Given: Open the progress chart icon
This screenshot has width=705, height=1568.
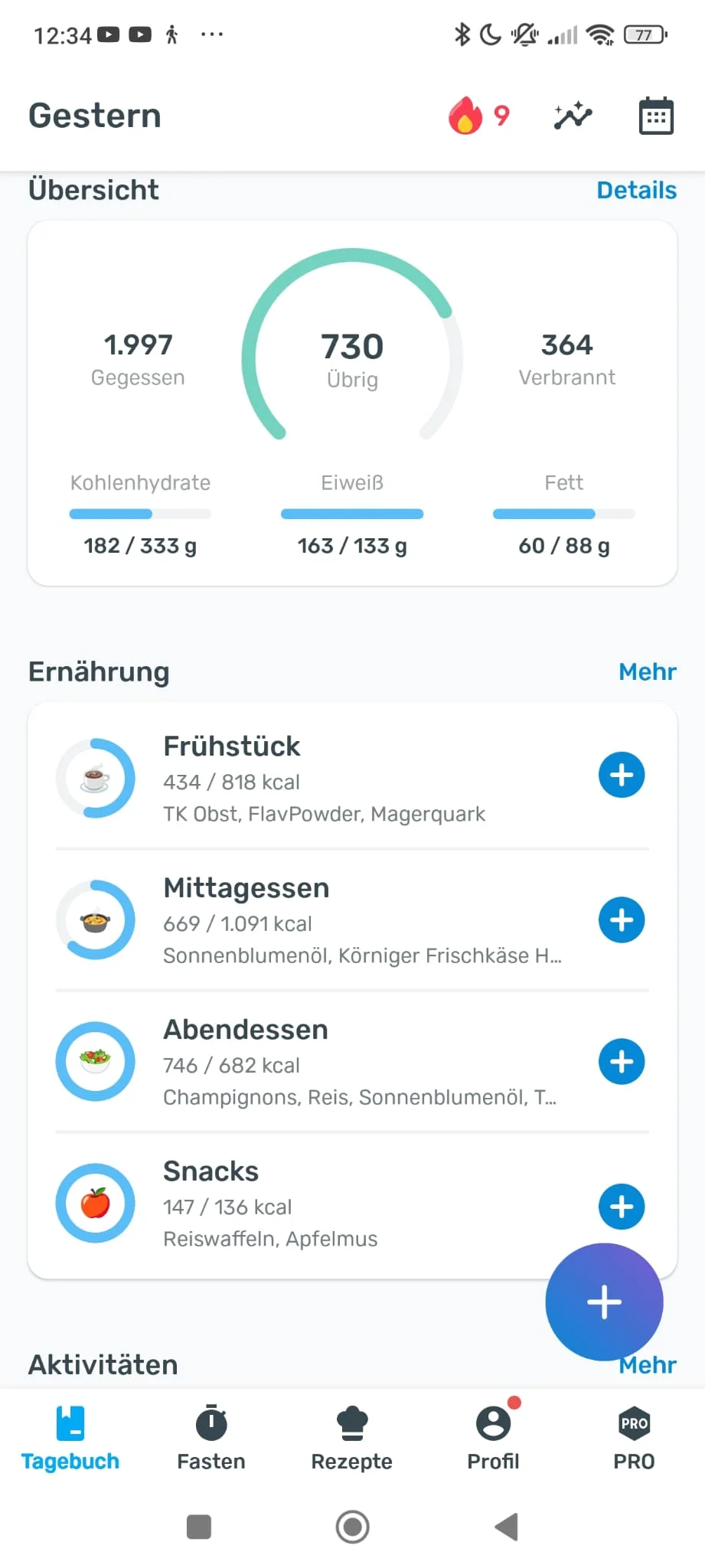Looking at the screenshot, I should pos(573,116).
